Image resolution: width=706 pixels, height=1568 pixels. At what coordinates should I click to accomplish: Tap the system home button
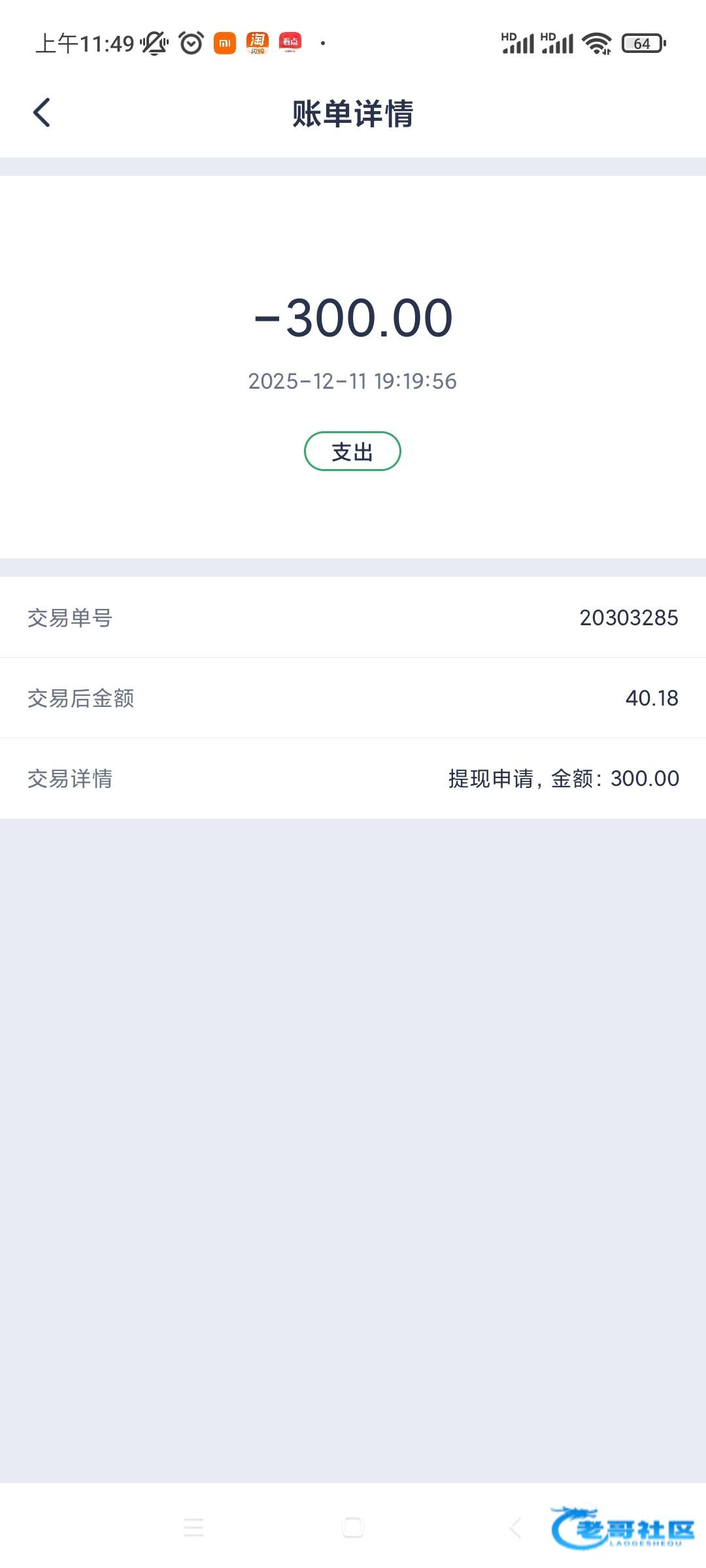coord(353,1527)
